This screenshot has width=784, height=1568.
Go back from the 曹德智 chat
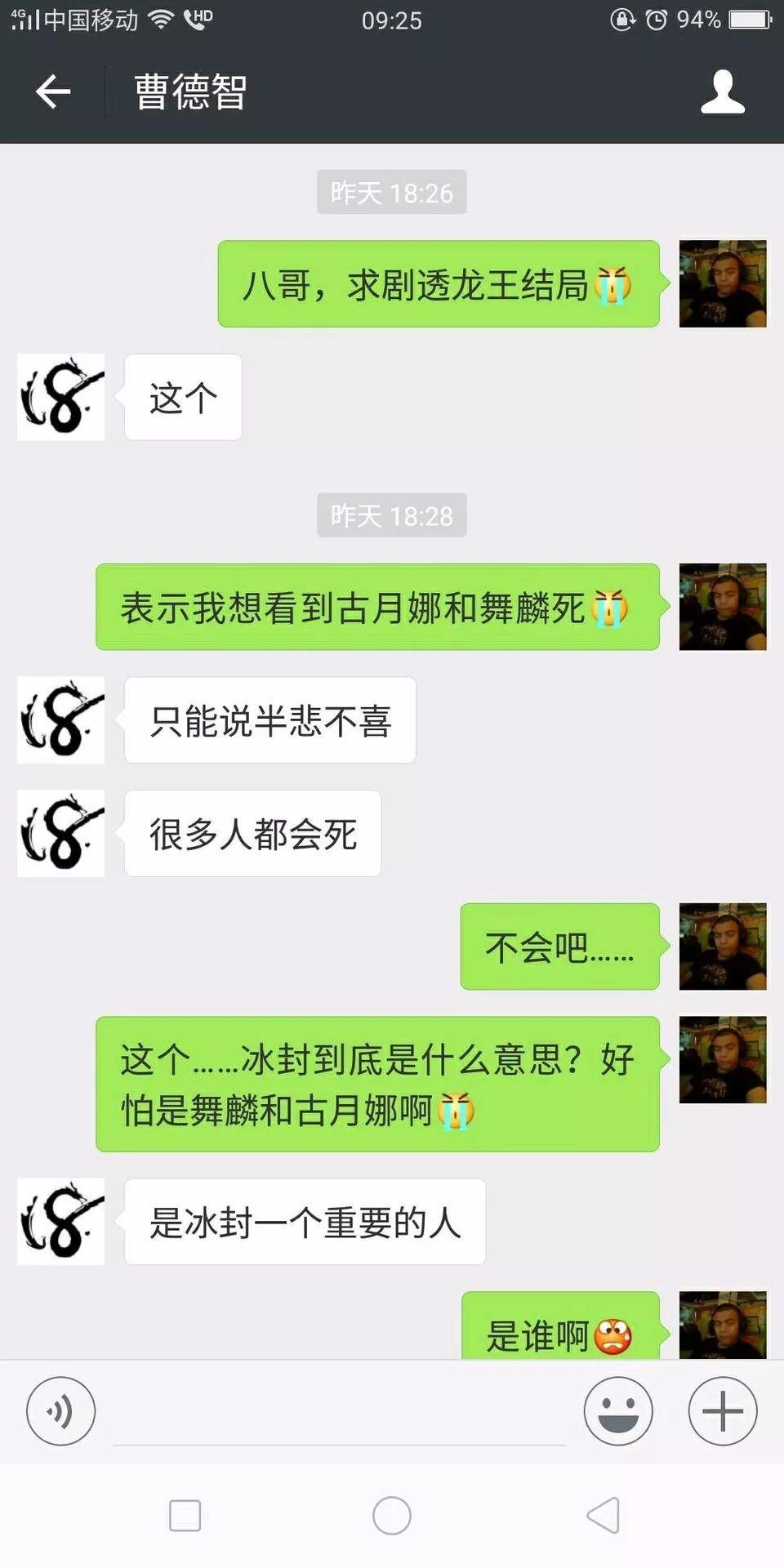[53, 91]
